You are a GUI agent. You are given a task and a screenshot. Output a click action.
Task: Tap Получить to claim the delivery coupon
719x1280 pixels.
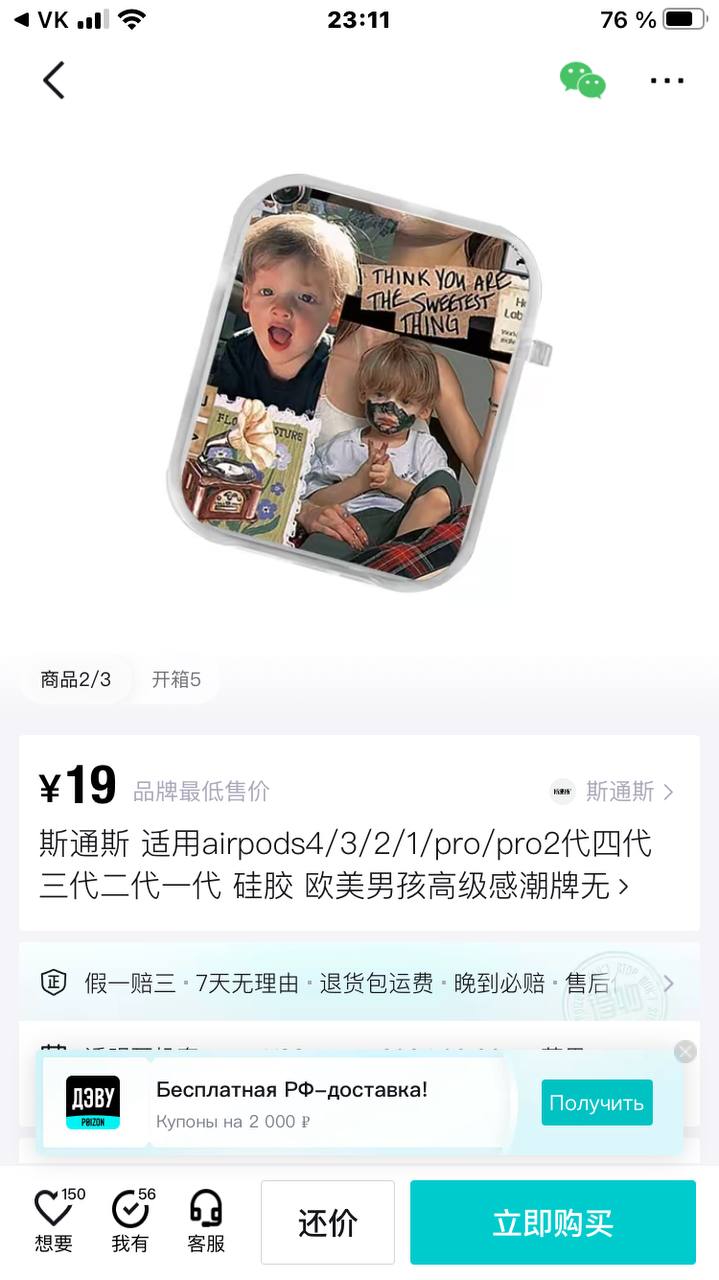tap(596, 1103)
